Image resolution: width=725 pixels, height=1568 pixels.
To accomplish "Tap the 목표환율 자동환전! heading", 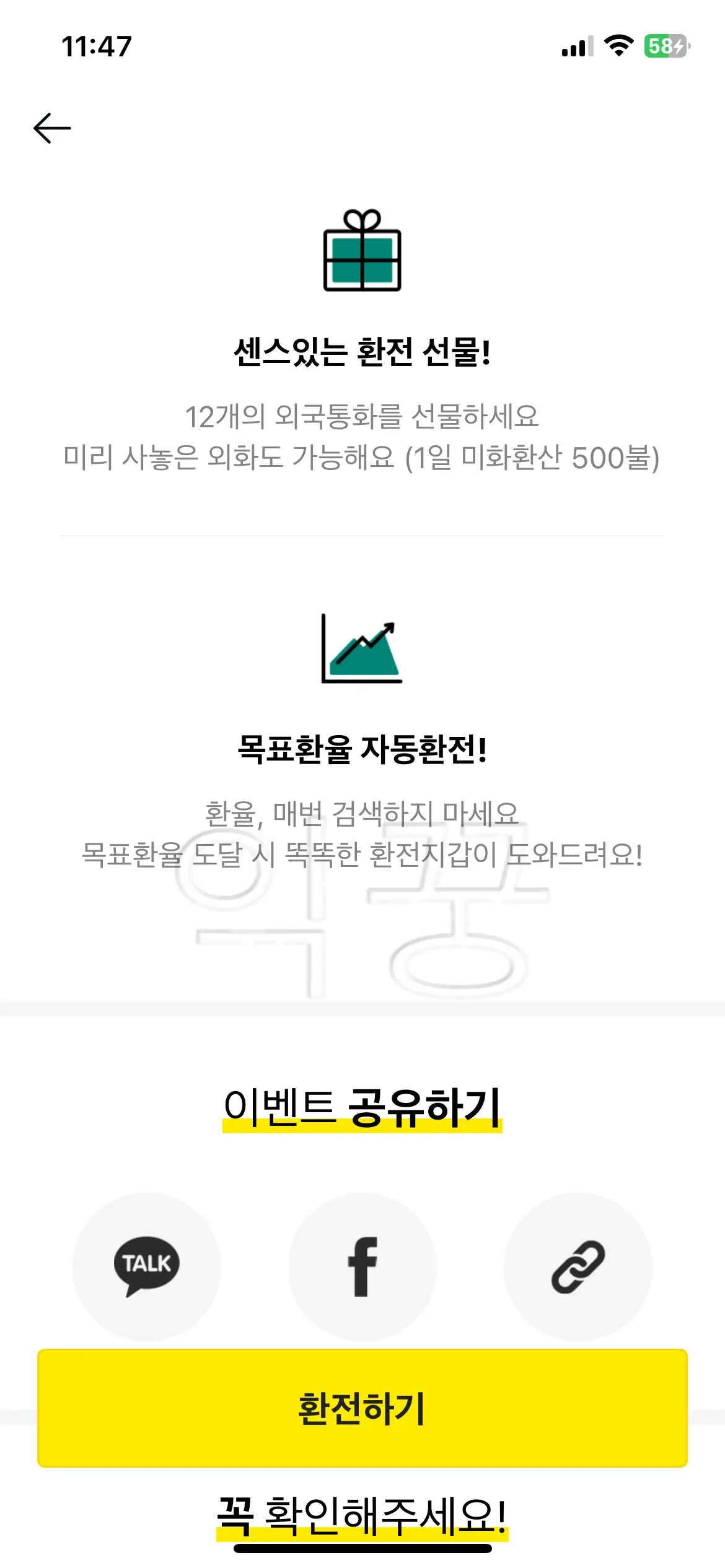I will click(x=361, y=750).
